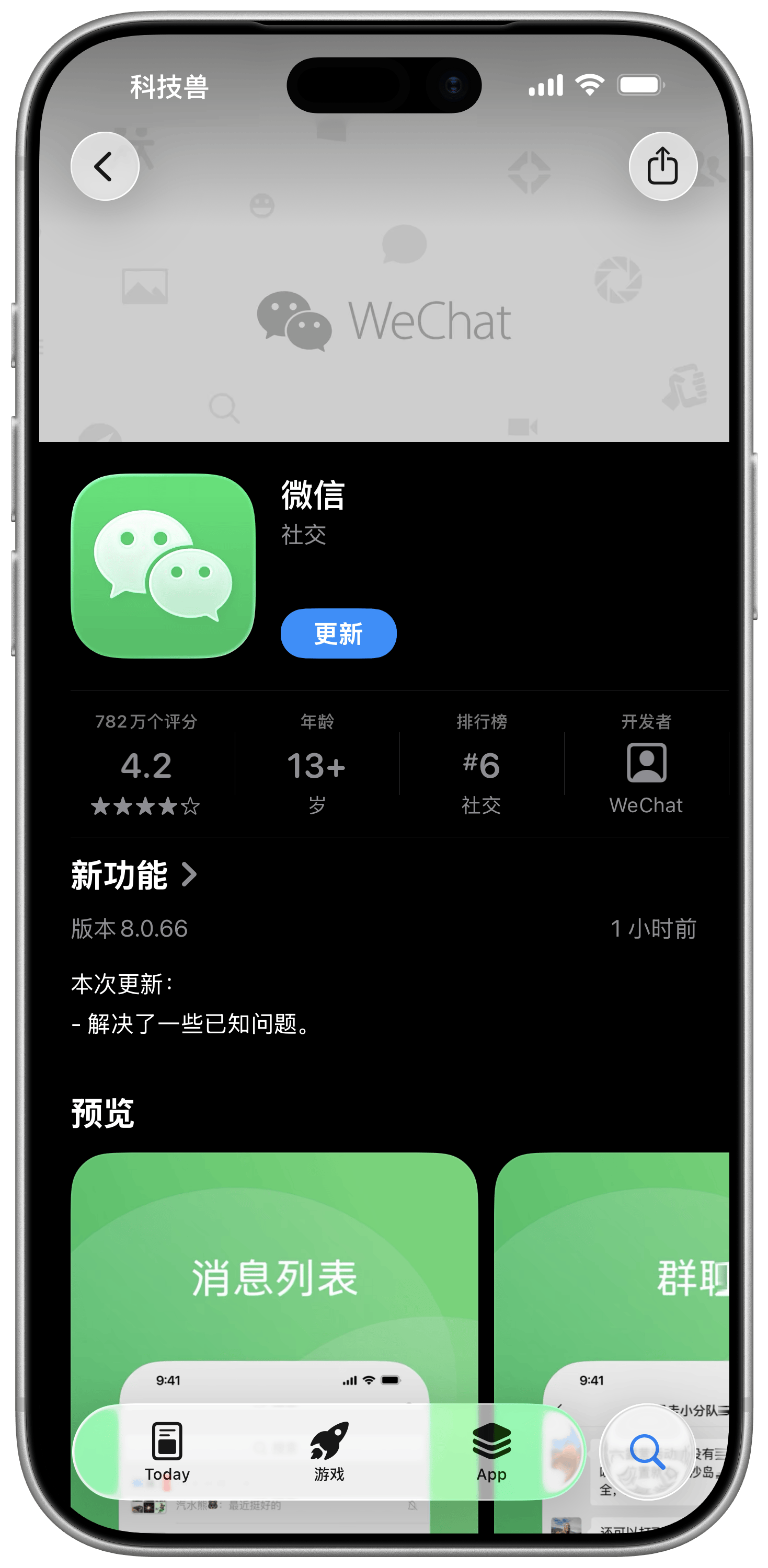This screenshot has height=1568, width=768.
Task: View the 4.2 ratings section
Action: pos(146,765)
